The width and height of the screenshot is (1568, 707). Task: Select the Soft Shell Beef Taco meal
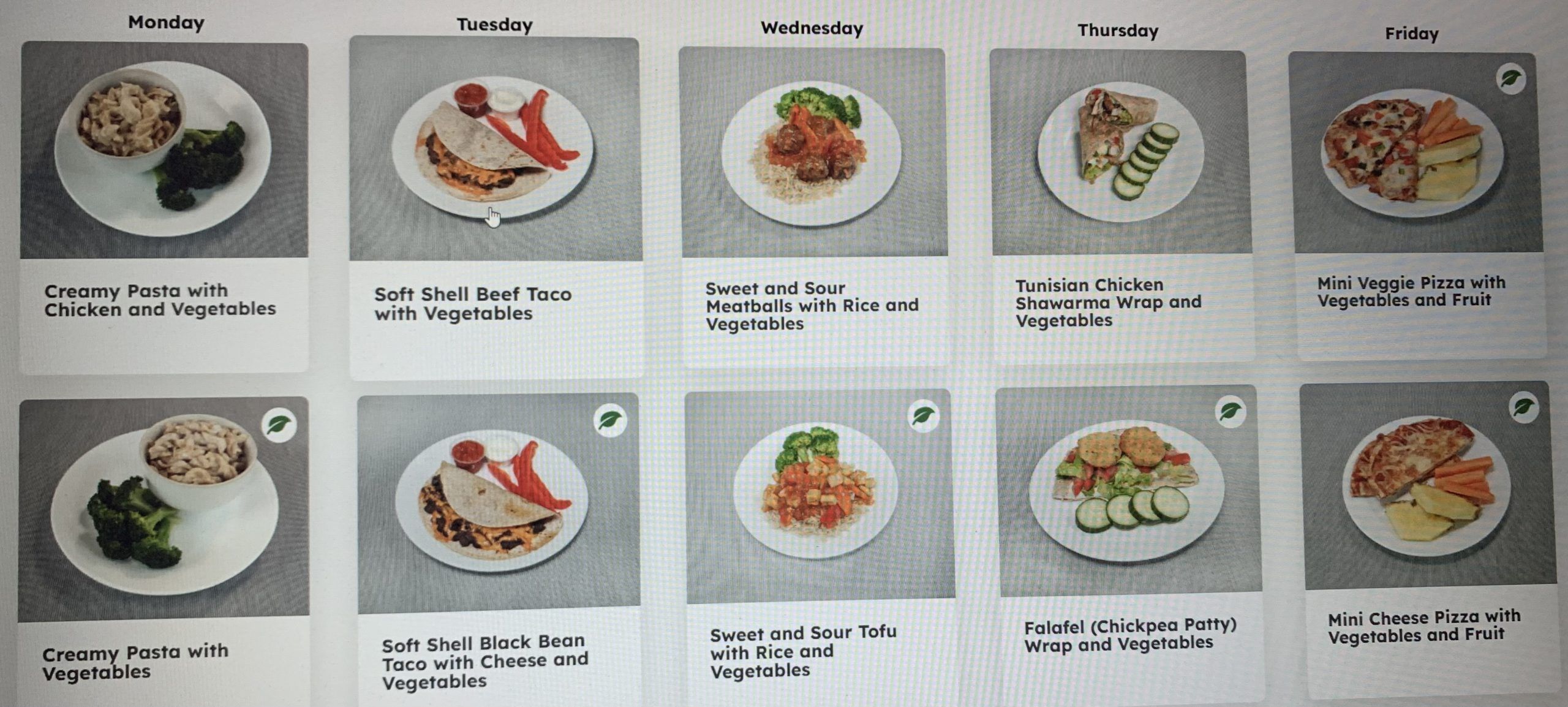(495, 150)
